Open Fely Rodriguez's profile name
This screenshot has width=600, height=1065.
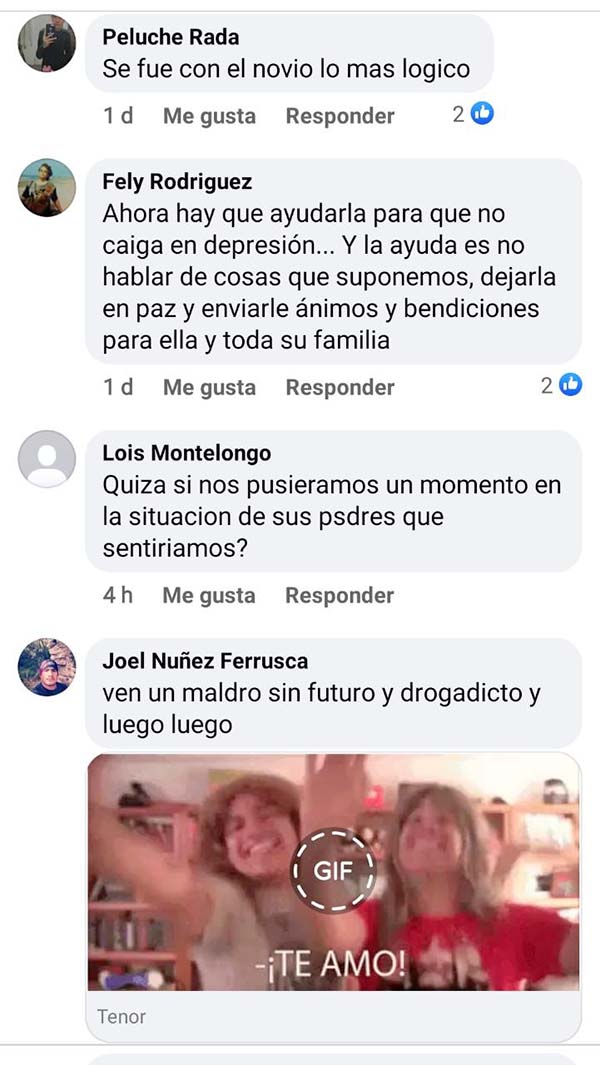177,182
